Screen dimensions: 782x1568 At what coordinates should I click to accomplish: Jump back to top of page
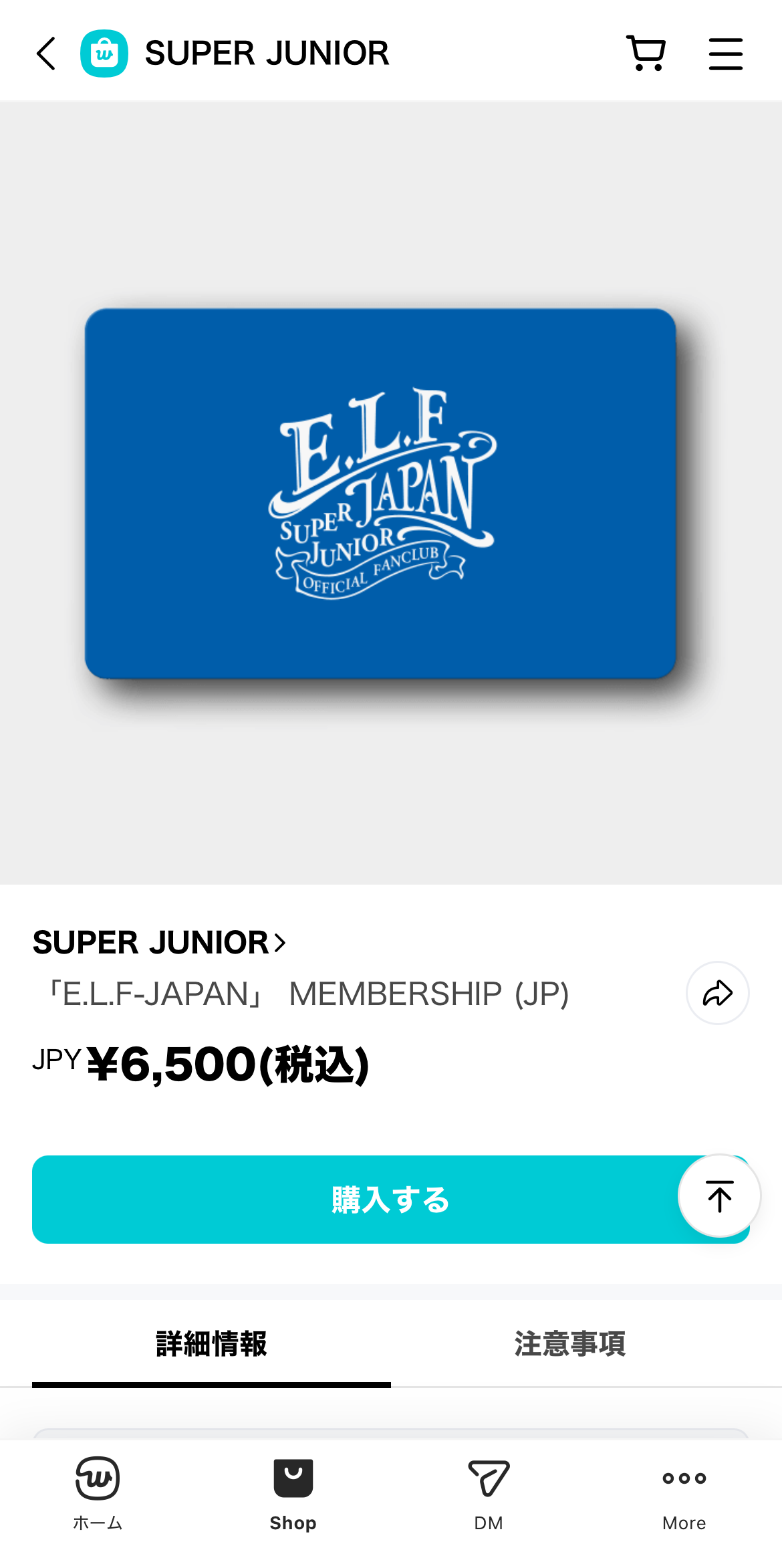[719, 1196]
